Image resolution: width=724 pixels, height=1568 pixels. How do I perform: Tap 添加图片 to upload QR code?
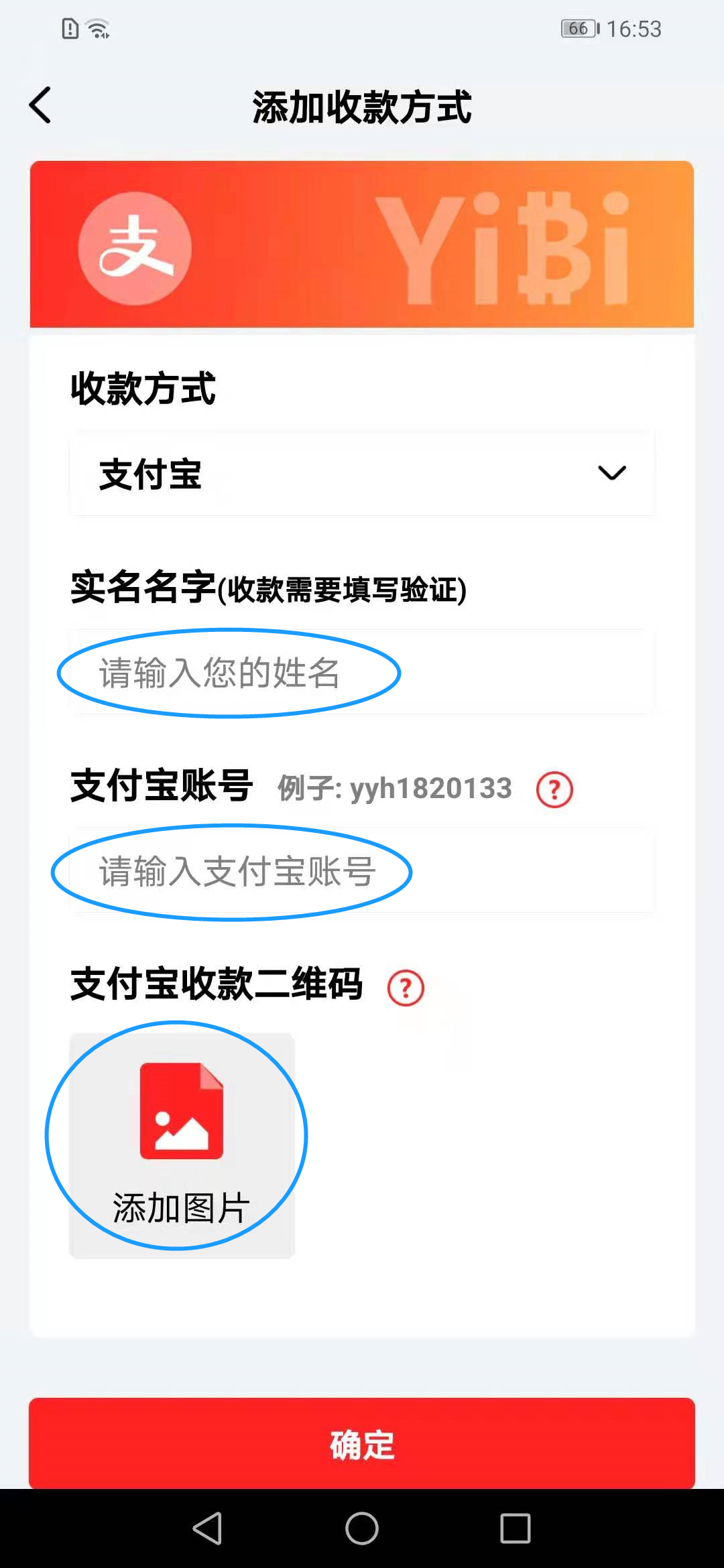pyautogui.click(x=182, y=1145)
